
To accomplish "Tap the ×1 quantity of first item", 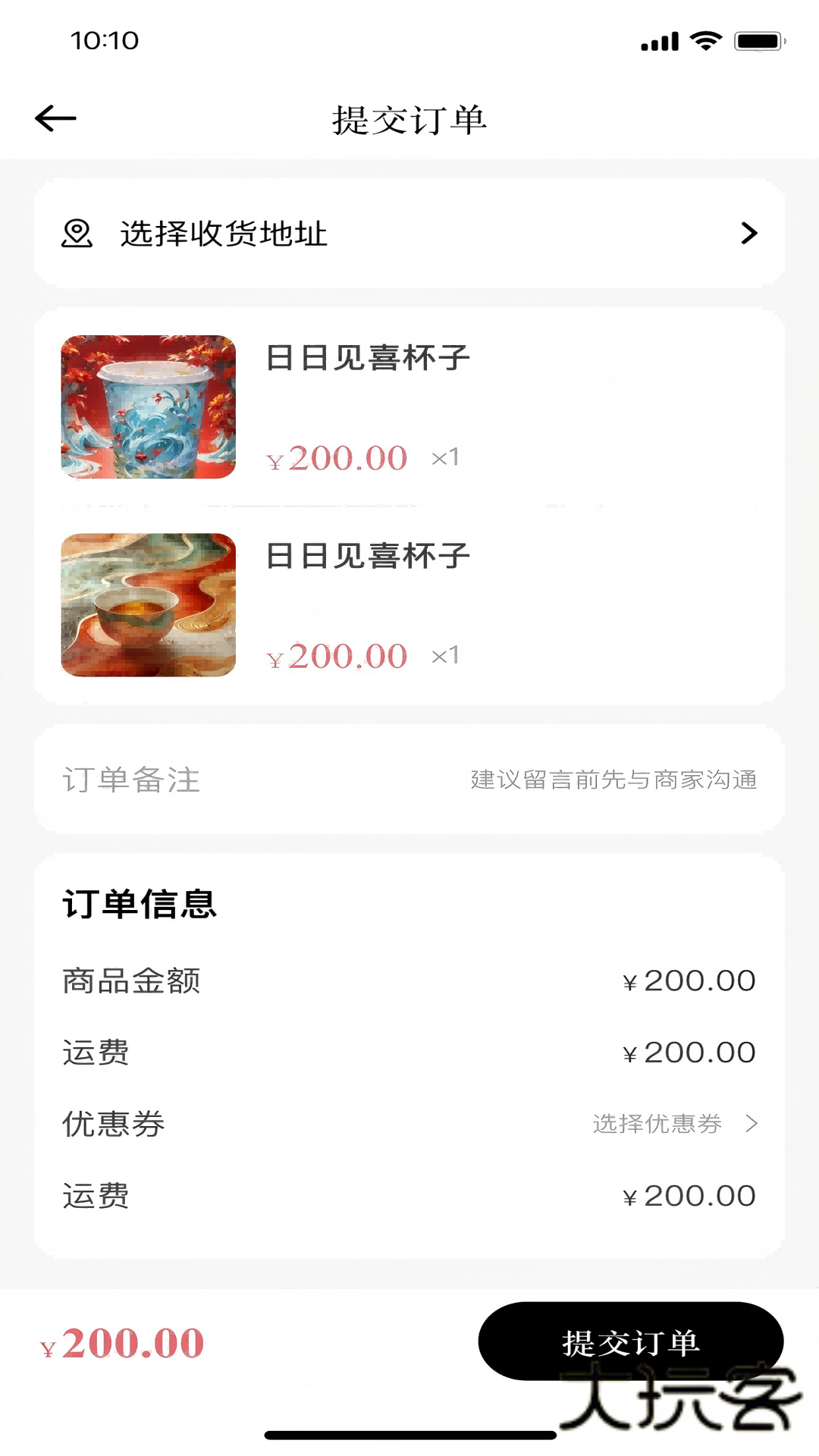I will (444, 457).
